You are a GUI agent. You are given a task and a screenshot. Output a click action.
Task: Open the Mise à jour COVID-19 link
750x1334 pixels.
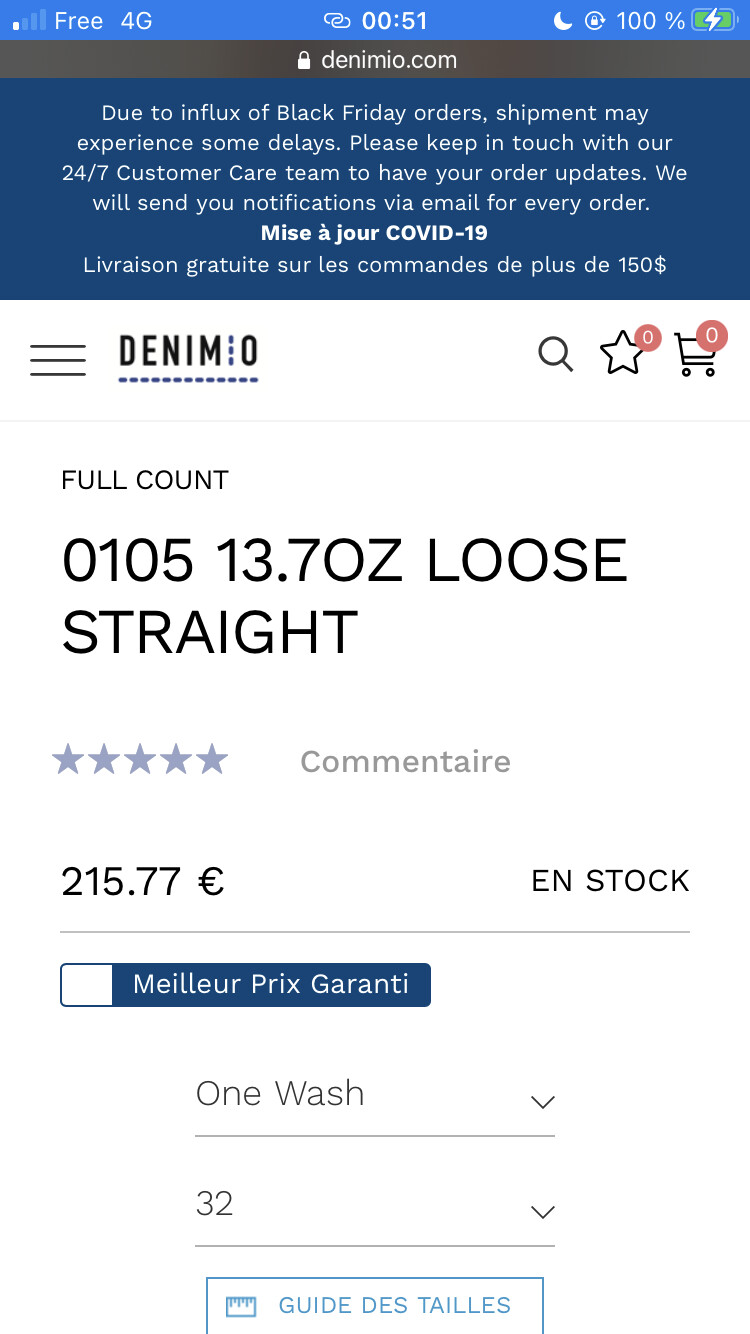point(374,233)
